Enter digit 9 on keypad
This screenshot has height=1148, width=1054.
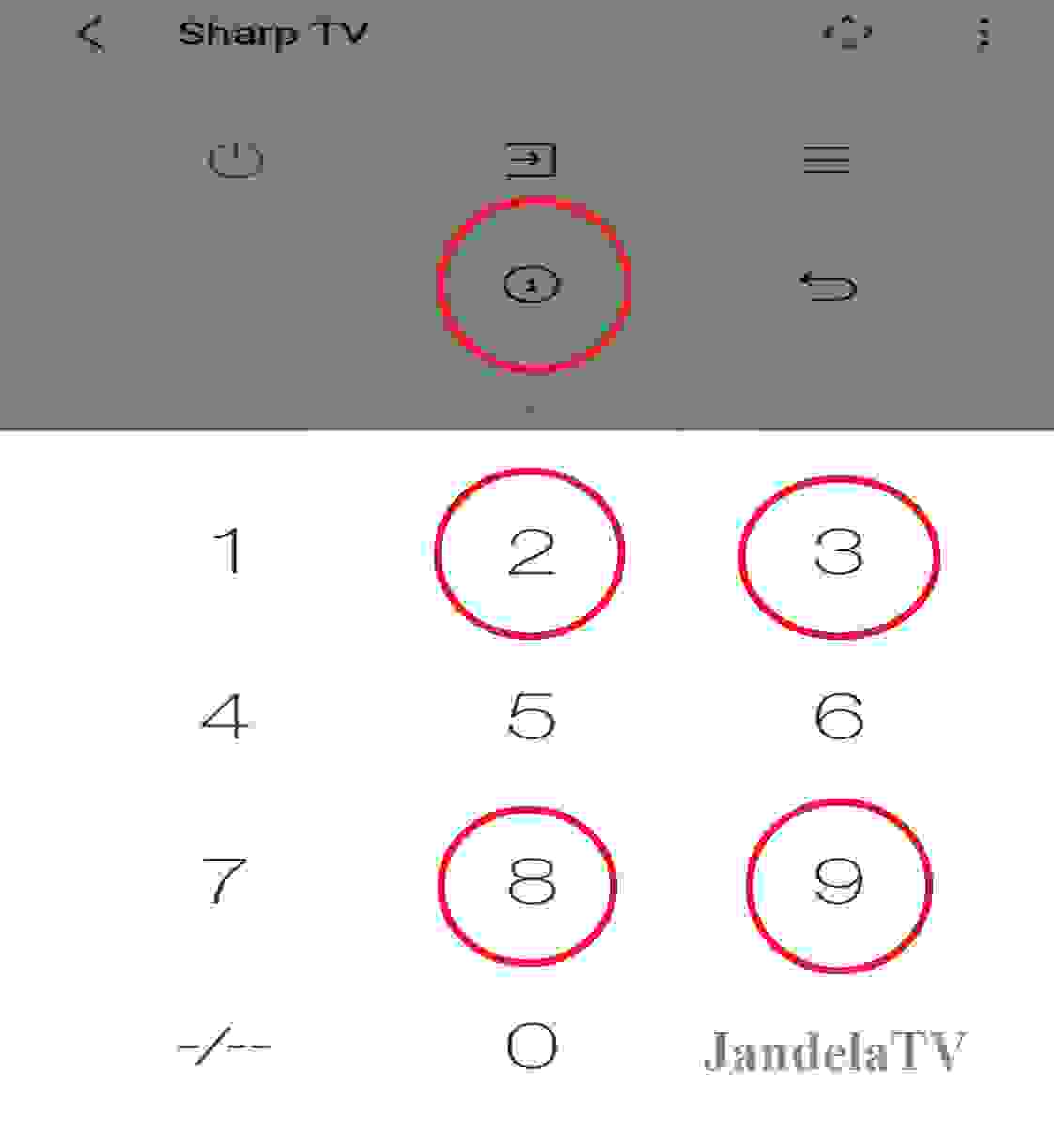pos(837,883)
